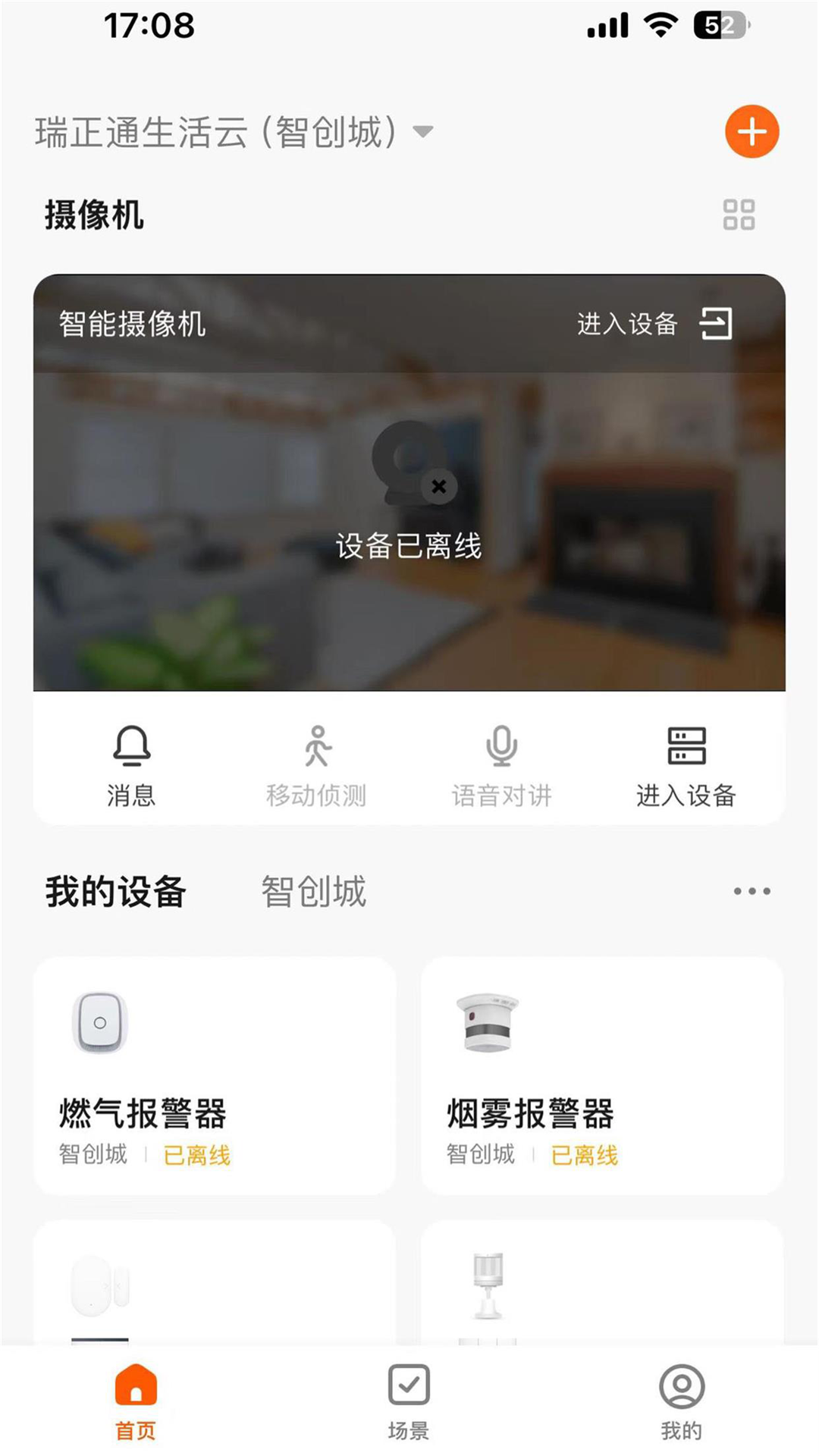The width and height of the screenshot is (819, 1456).
Task: Tap the 移动侦测 motion detection button
Action: click(316, 766)
